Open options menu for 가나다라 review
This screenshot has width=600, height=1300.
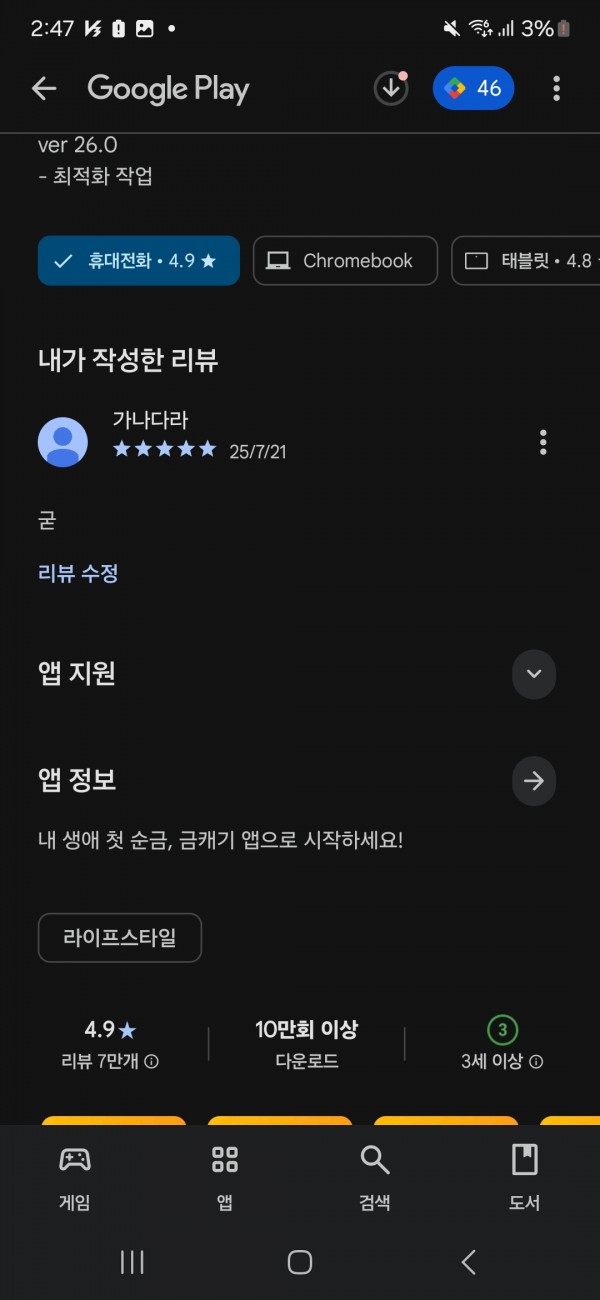point(543,442)
